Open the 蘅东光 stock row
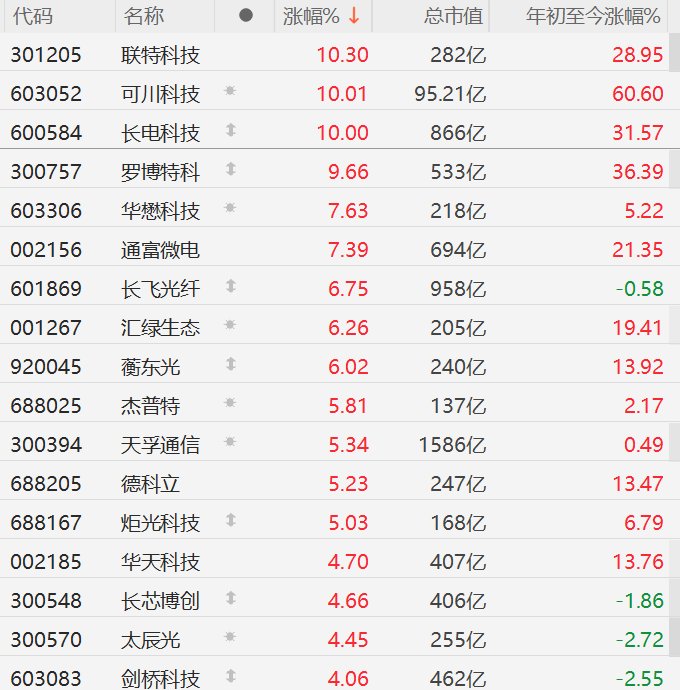The image size is (680, 690). pyautogui.click(x=152, y=367)
